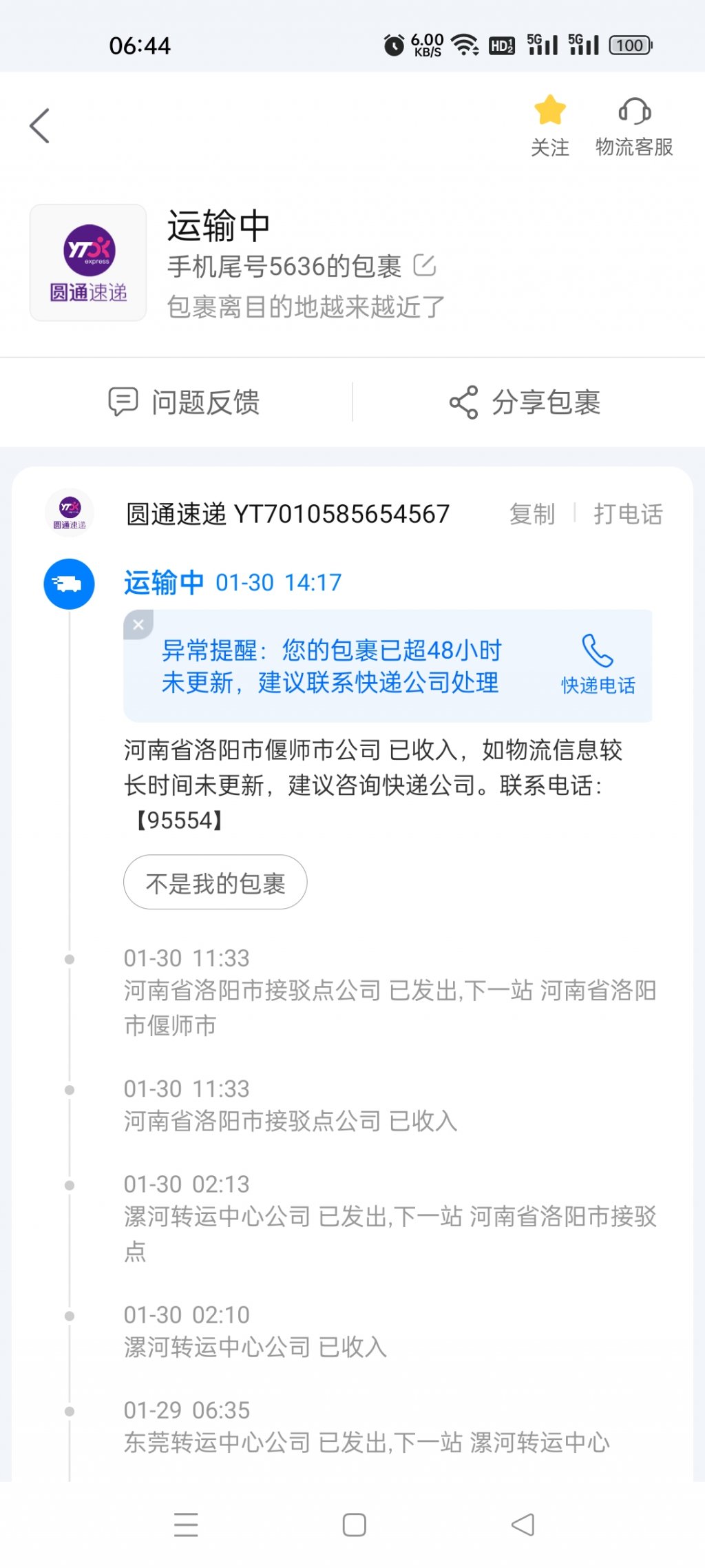
Task: Tap the 关注 star to follow package
Action: click(550, 125)
